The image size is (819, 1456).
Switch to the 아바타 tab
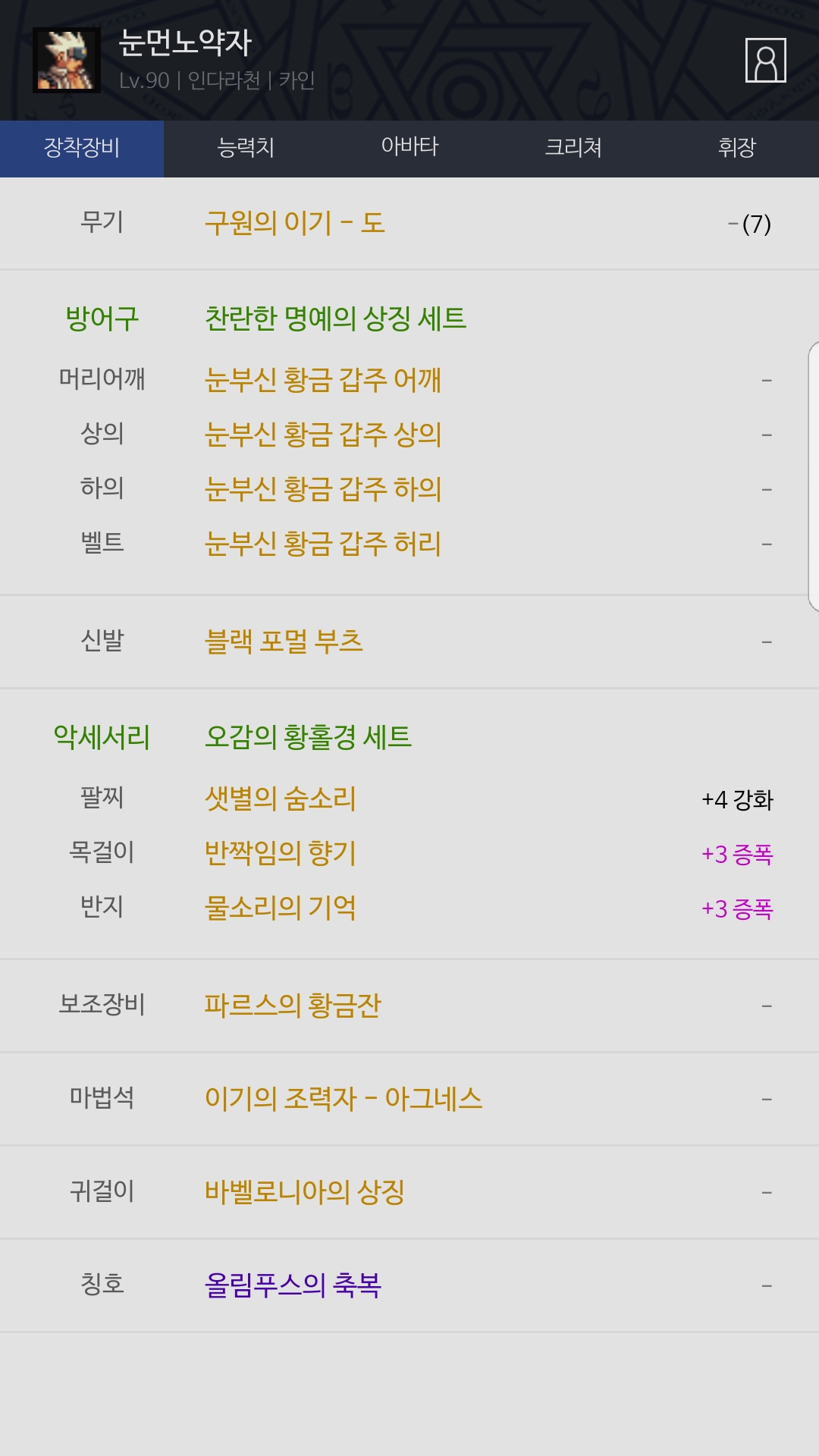(x=409, y=148)
